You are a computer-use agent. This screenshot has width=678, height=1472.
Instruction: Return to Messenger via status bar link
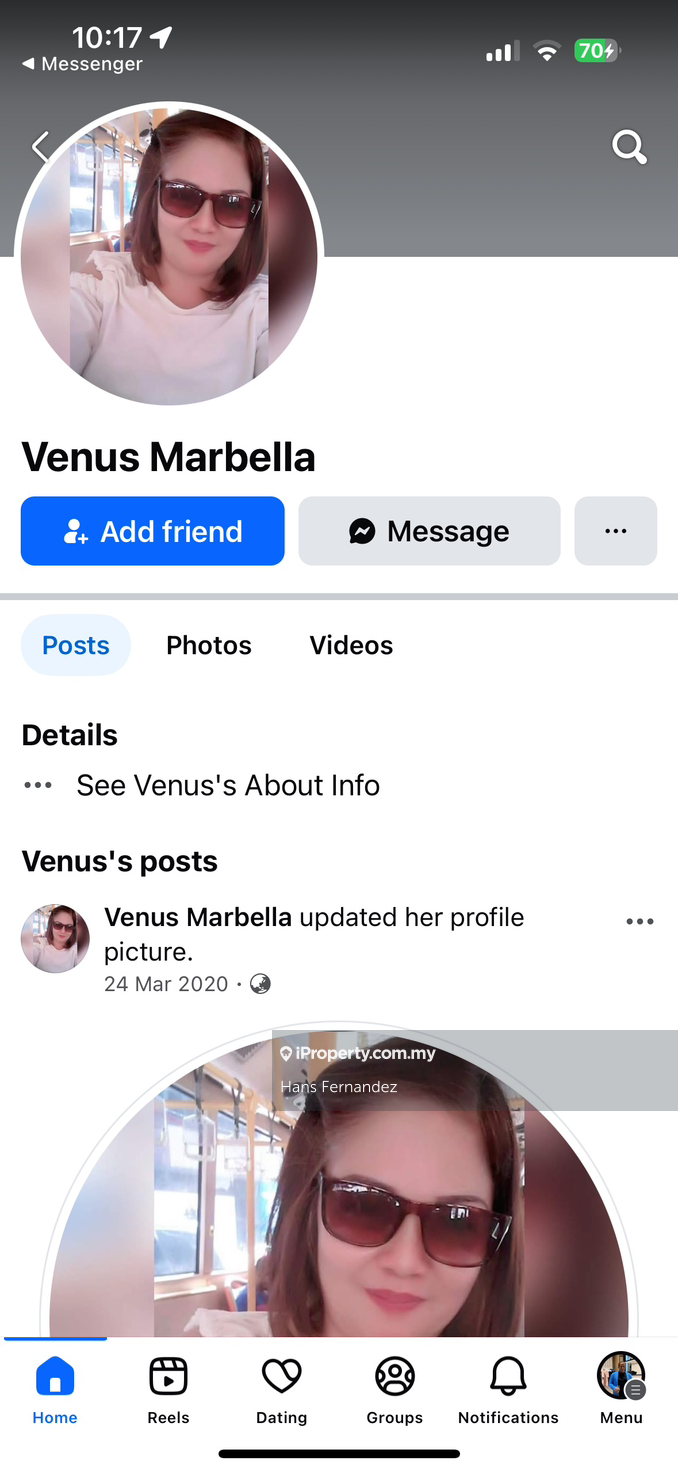pyautogui.click(x=82, y=64)
